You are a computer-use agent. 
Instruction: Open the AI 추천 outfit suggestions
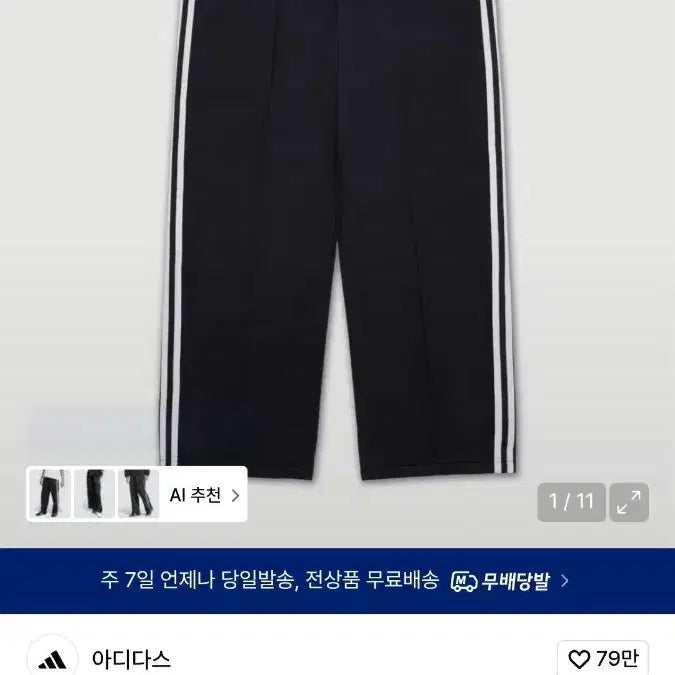click(x=204, y=494)
